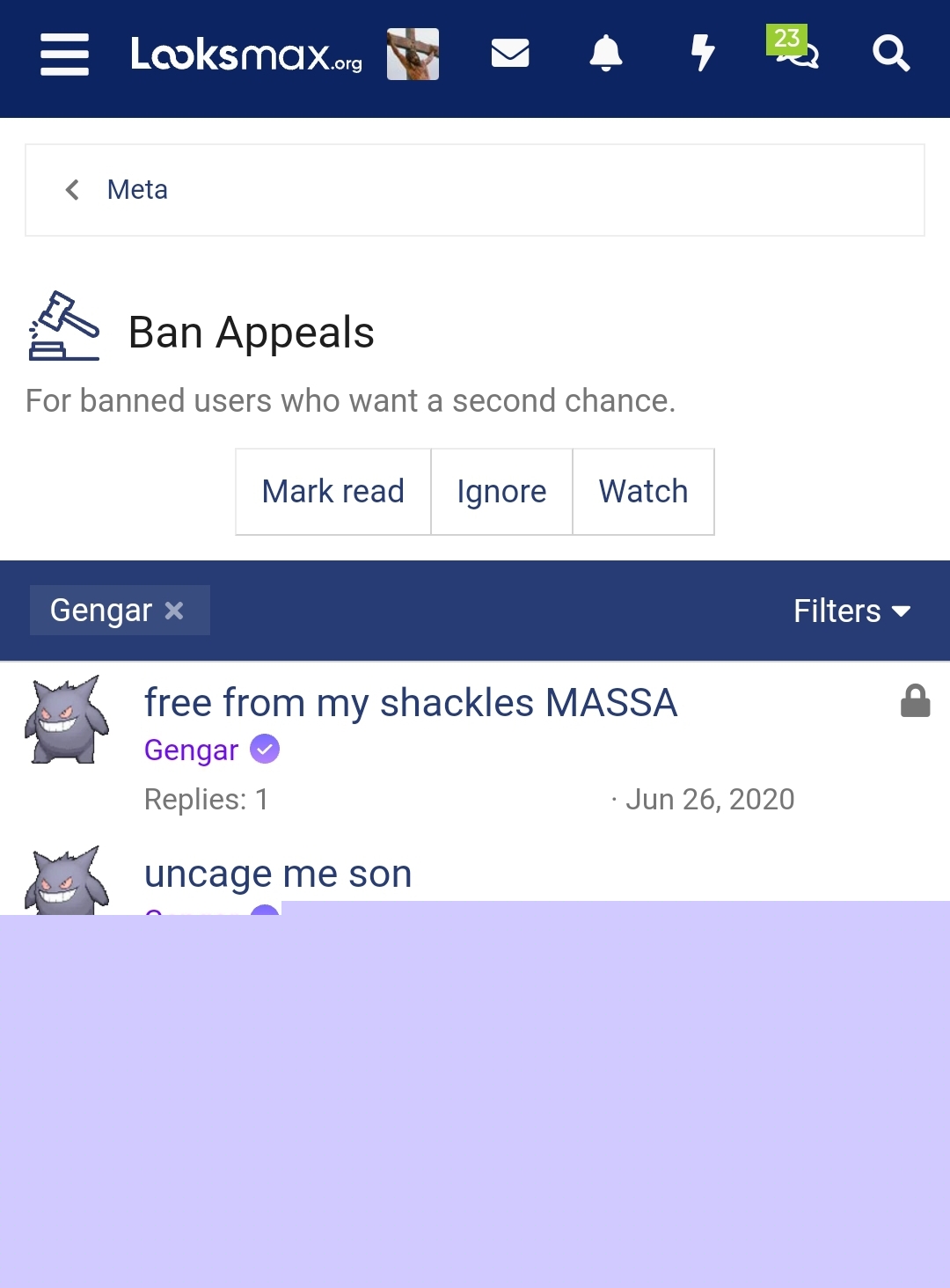Enable Mark read for Ban Appeals

332,492
